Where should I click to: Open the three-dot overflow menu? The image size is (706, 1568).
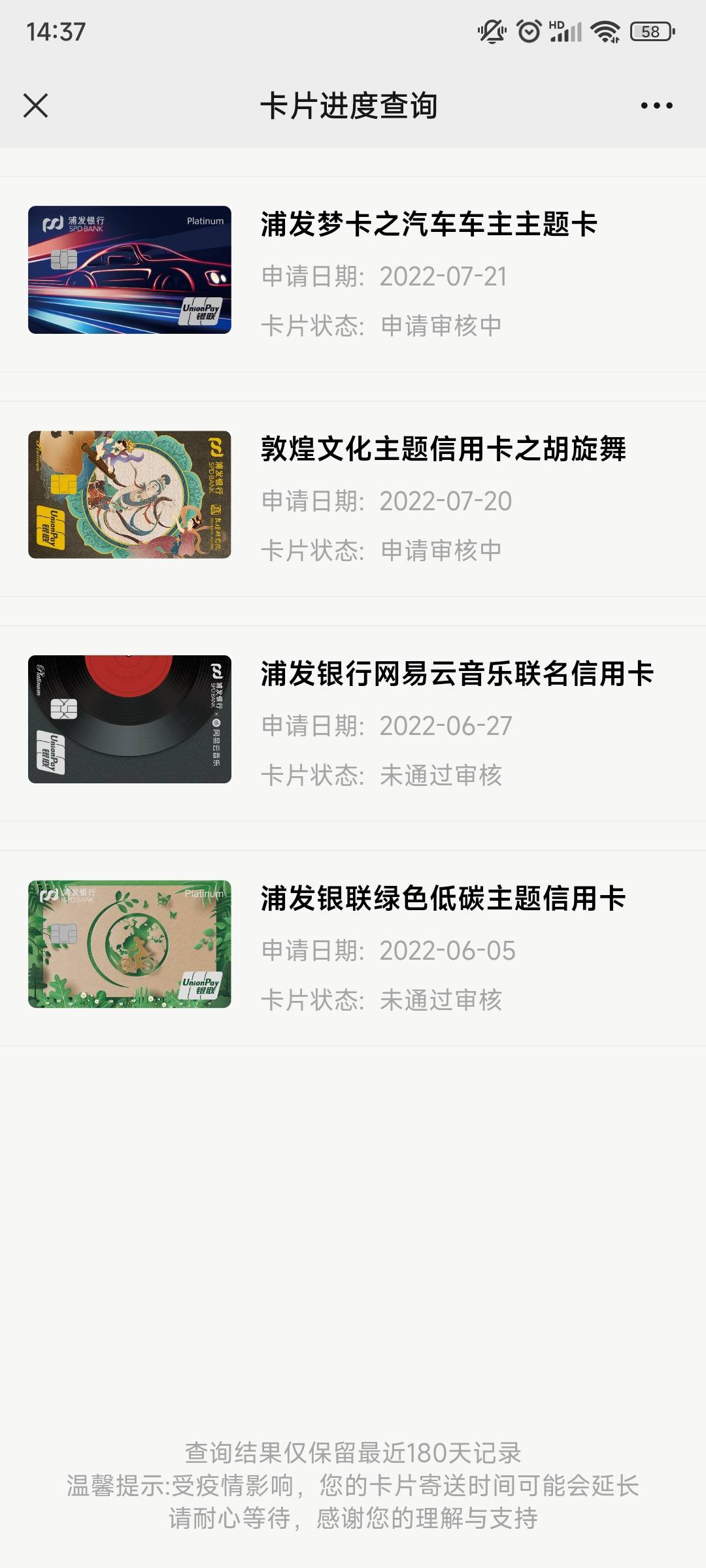point(656,105)
